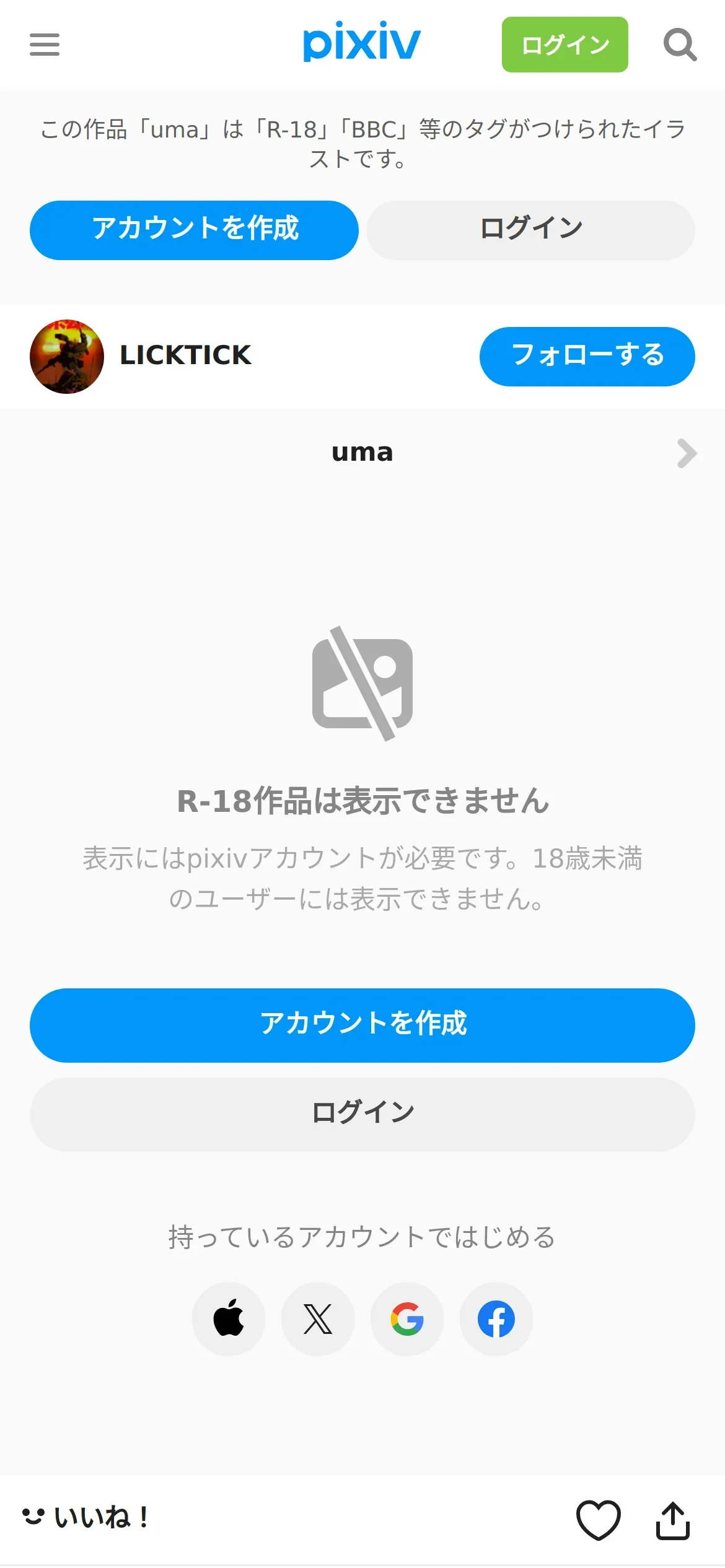Tap the green ログイン button in header
Image resolution: width=725 pixels, height=1568 pixels.
click(565, 45)
